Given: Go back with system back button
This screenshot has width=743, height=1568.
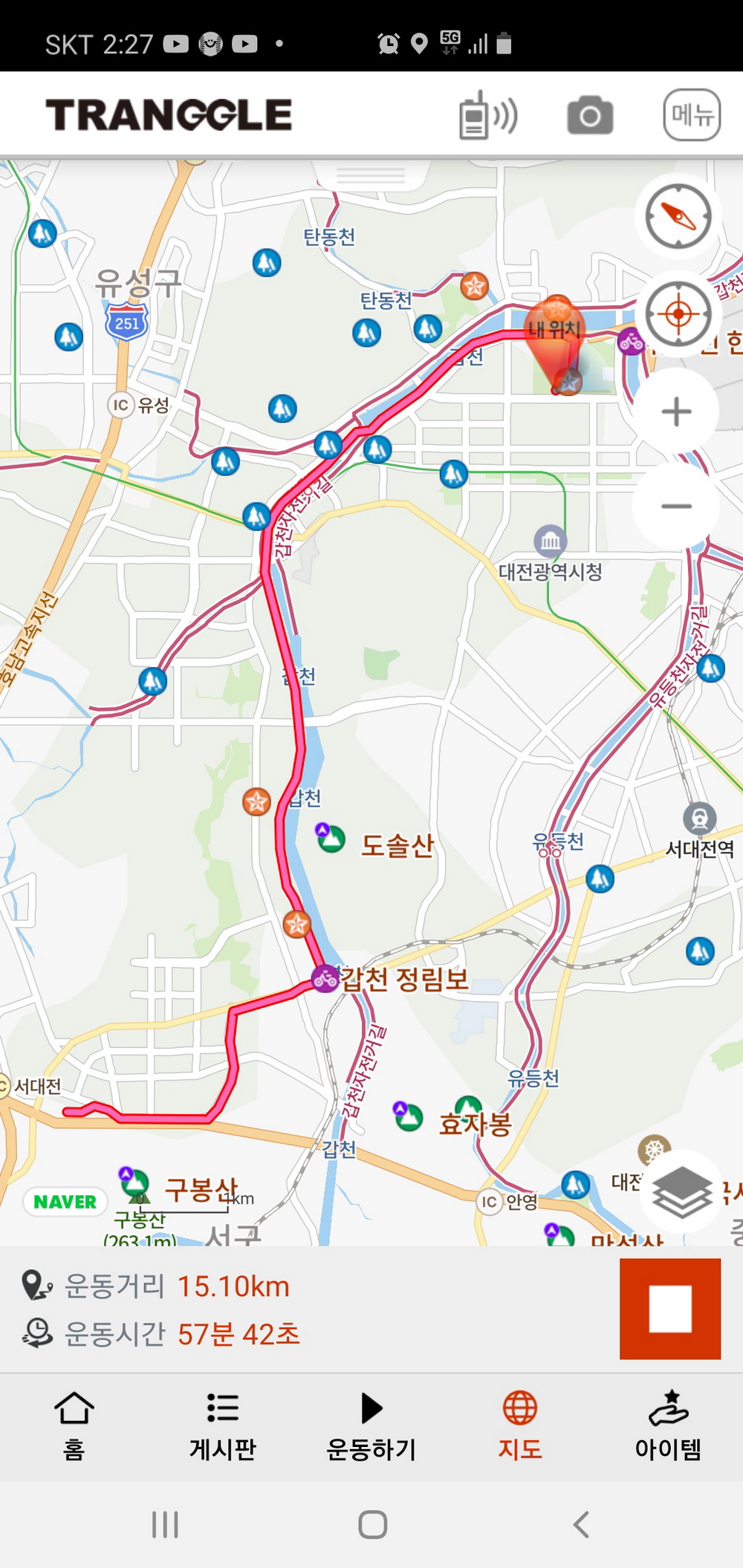Looking at the screenshot, I should coord(581,1525).
